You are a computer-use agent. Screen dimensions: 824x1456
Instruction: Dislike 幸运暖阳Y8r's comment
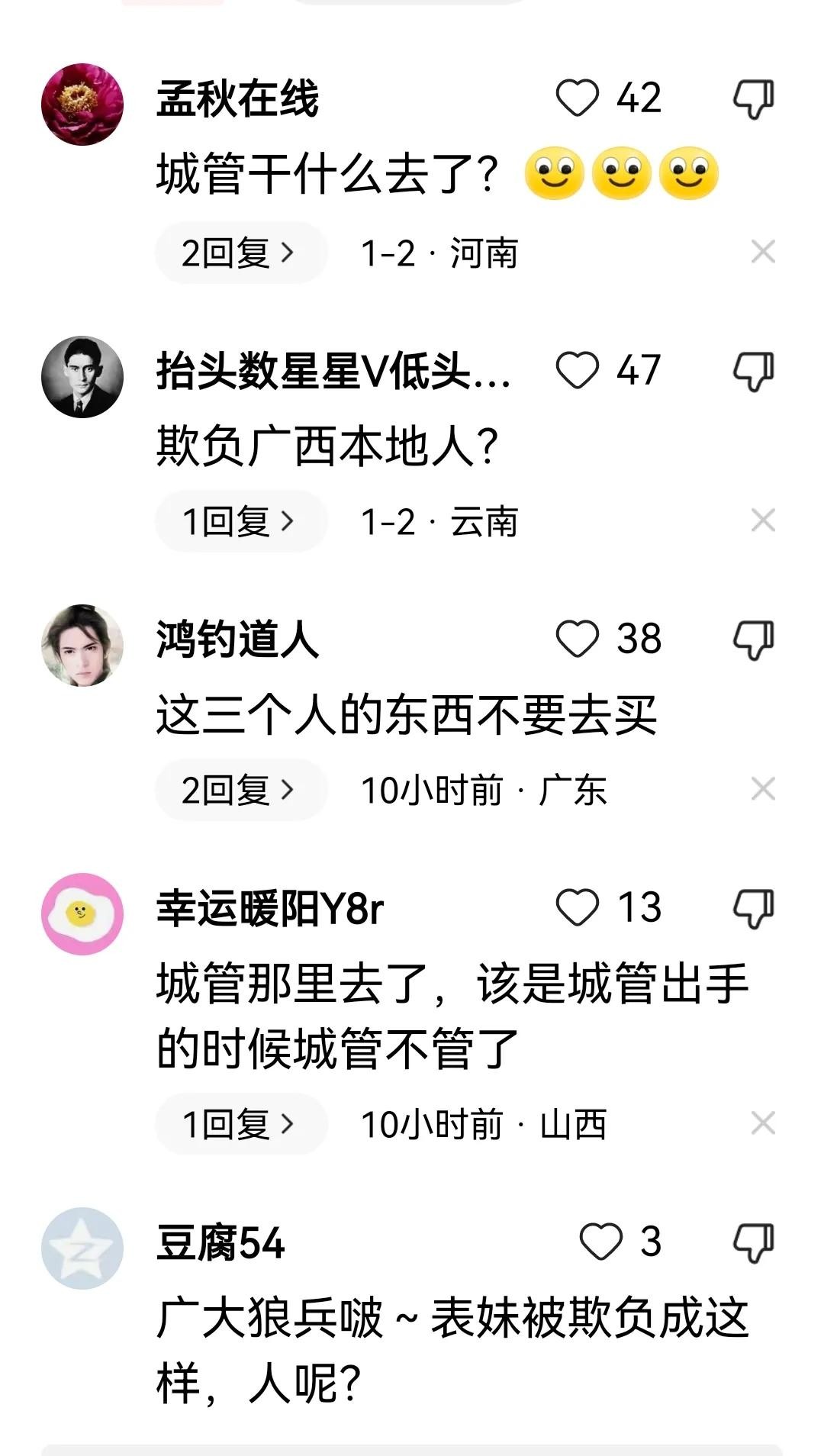click(x=753, y=908)
